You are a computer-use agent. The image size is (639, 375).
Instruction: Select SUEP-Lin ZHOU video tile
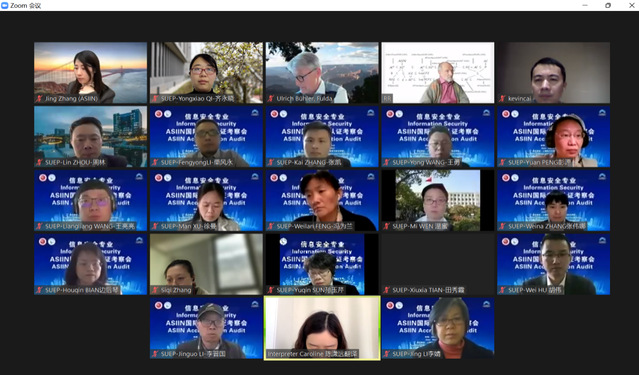[x=90, y=137]
